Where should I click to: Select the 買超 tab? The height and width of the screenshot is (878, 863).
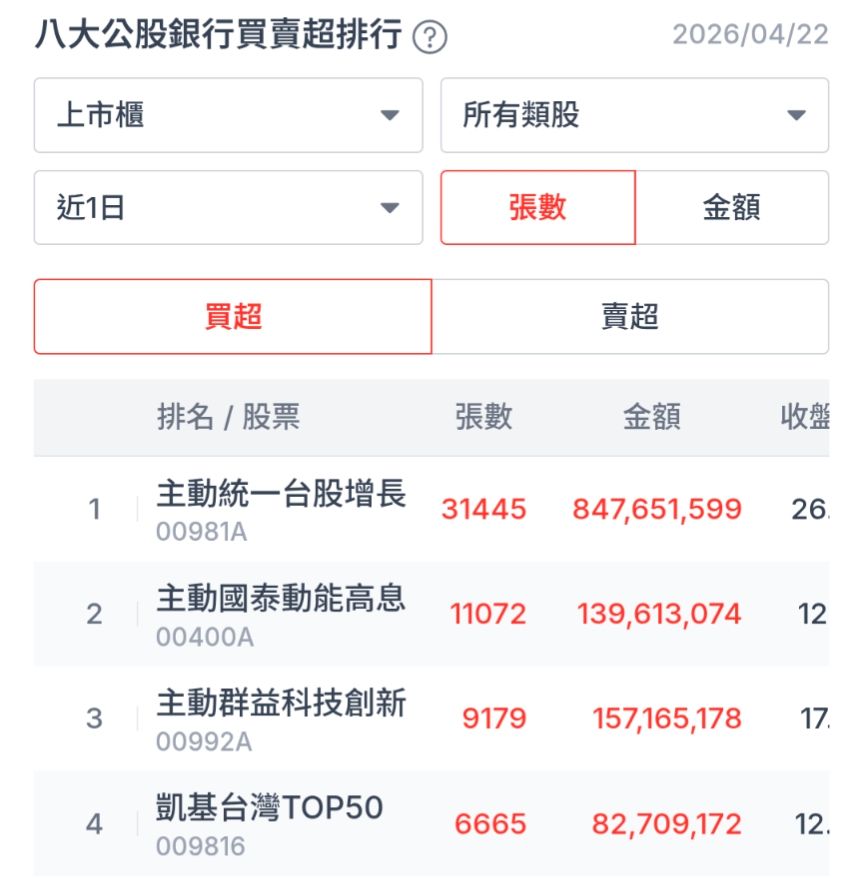(x=233, y=317)
